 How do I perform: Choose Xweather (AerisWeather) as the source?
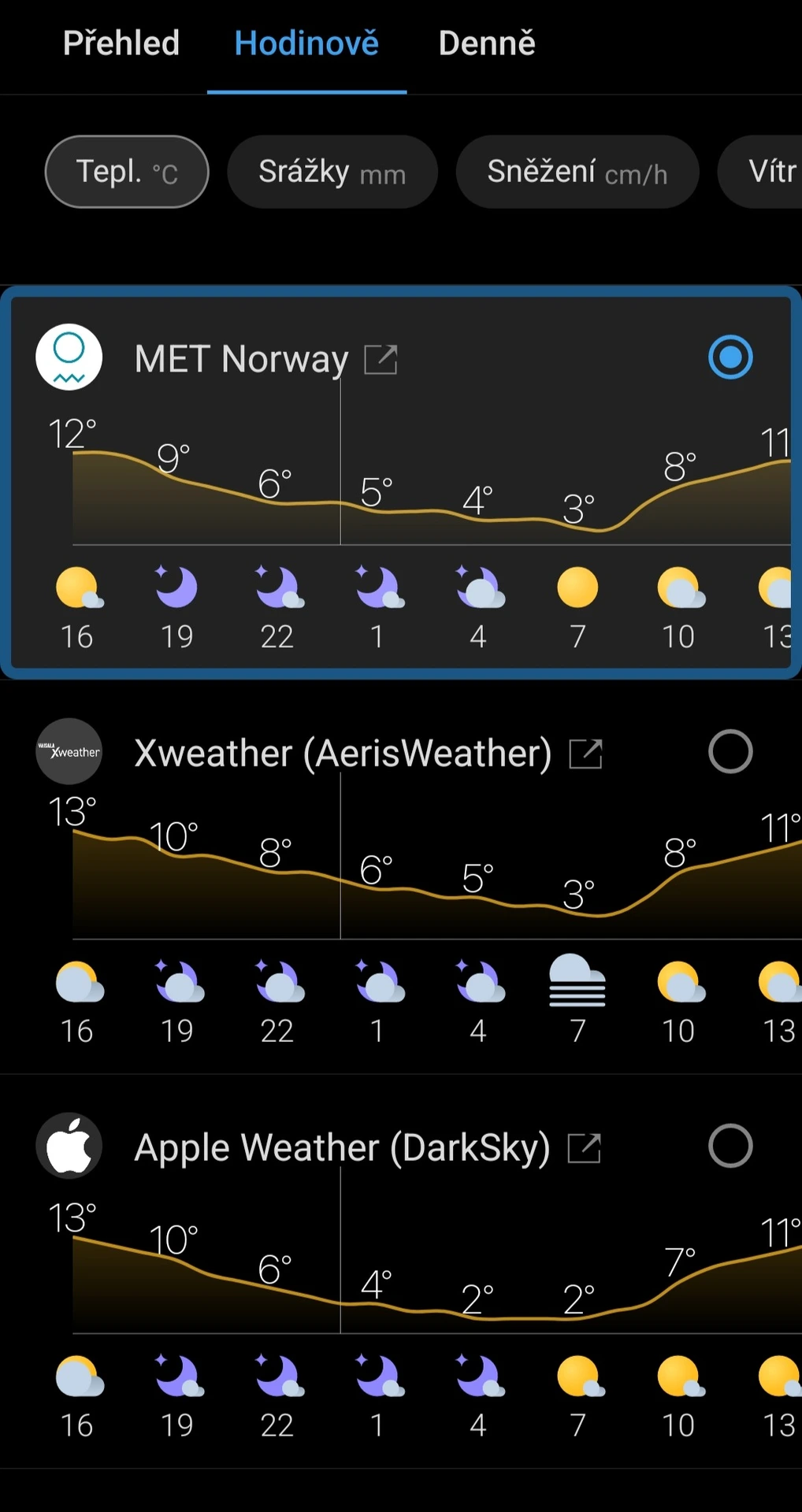730,751
